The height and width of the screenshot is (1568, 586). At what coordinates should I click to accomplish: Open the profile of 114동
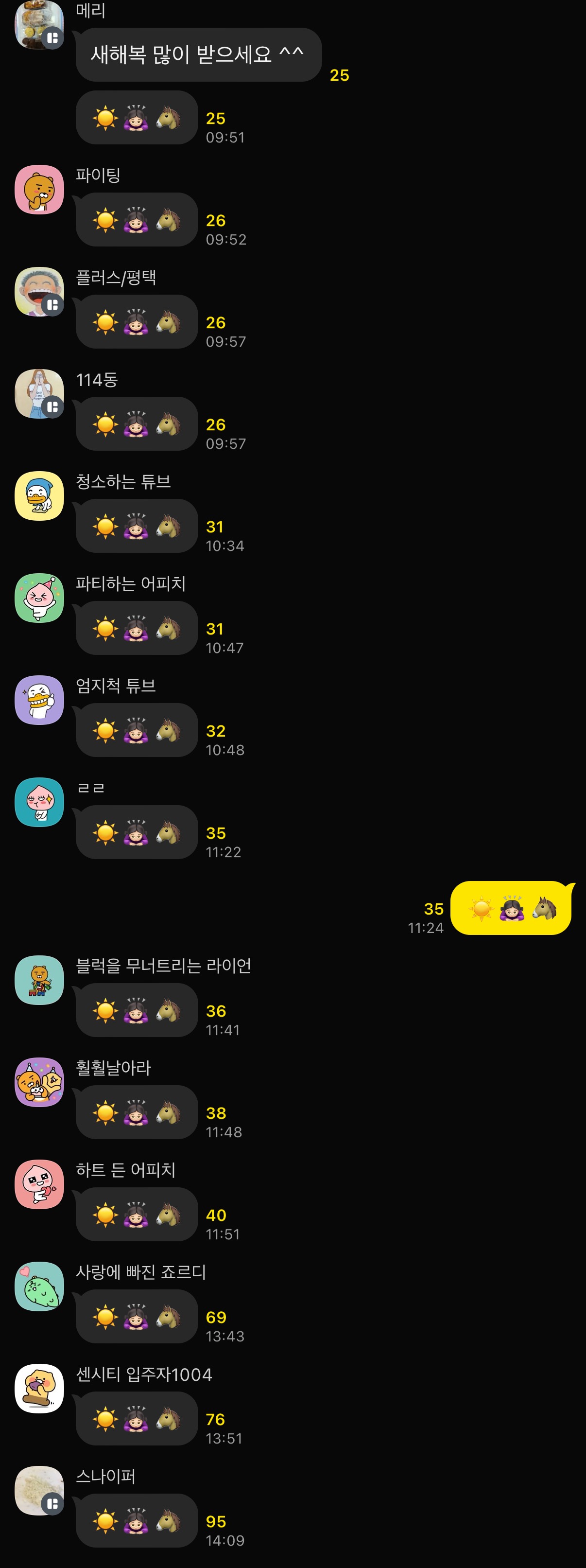[x=39, y=394]
